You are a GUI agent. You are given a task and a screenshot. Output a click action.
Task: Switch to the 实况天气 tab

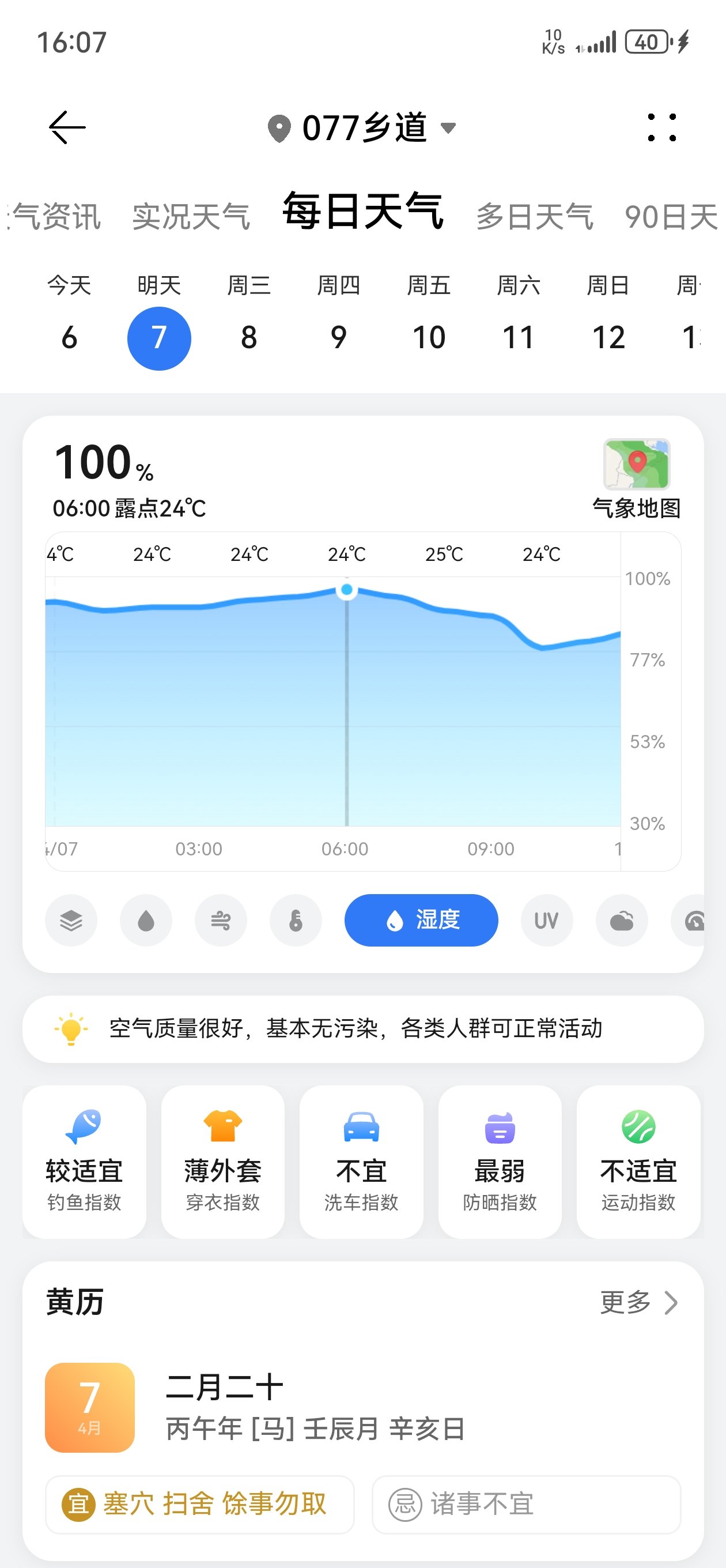191,217
